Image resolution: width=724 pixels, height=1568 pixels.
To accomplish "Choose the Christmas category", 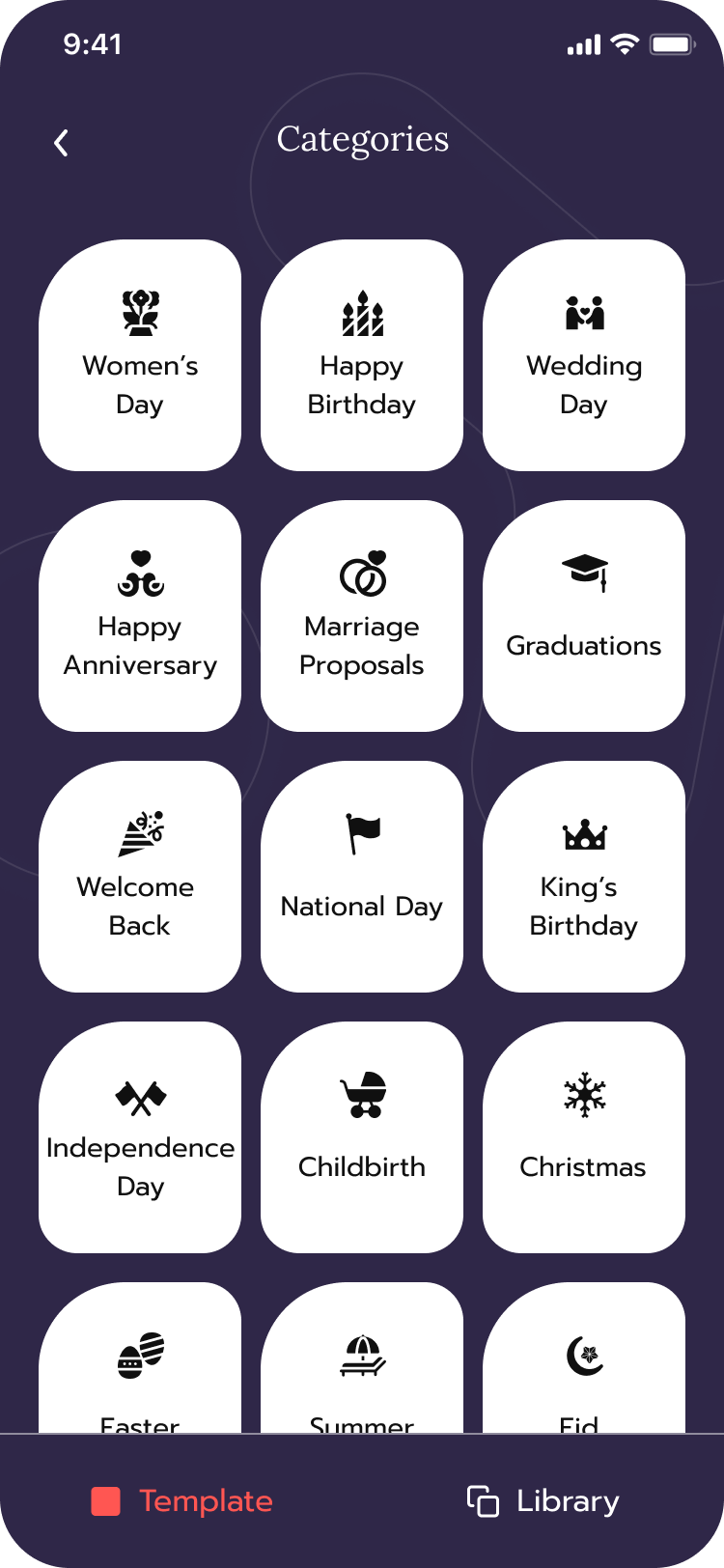I will pyautogui.click(x=584, y=1137).
